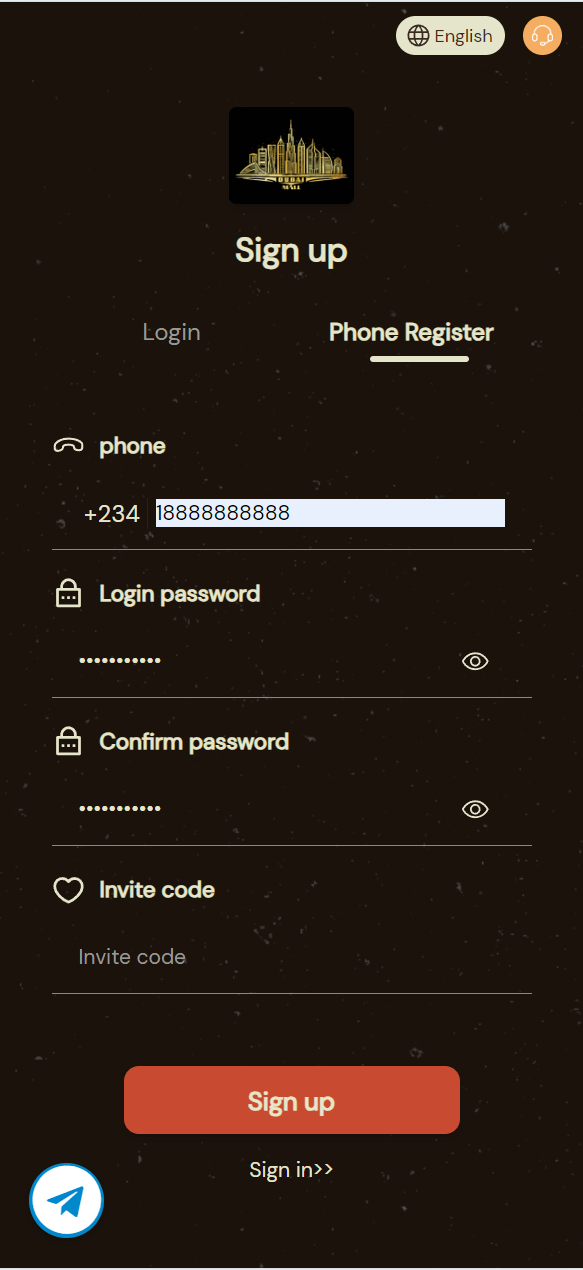Select the Phone Register tab
The height and width of the screenshot is (1270, 583).
point(411,332)
